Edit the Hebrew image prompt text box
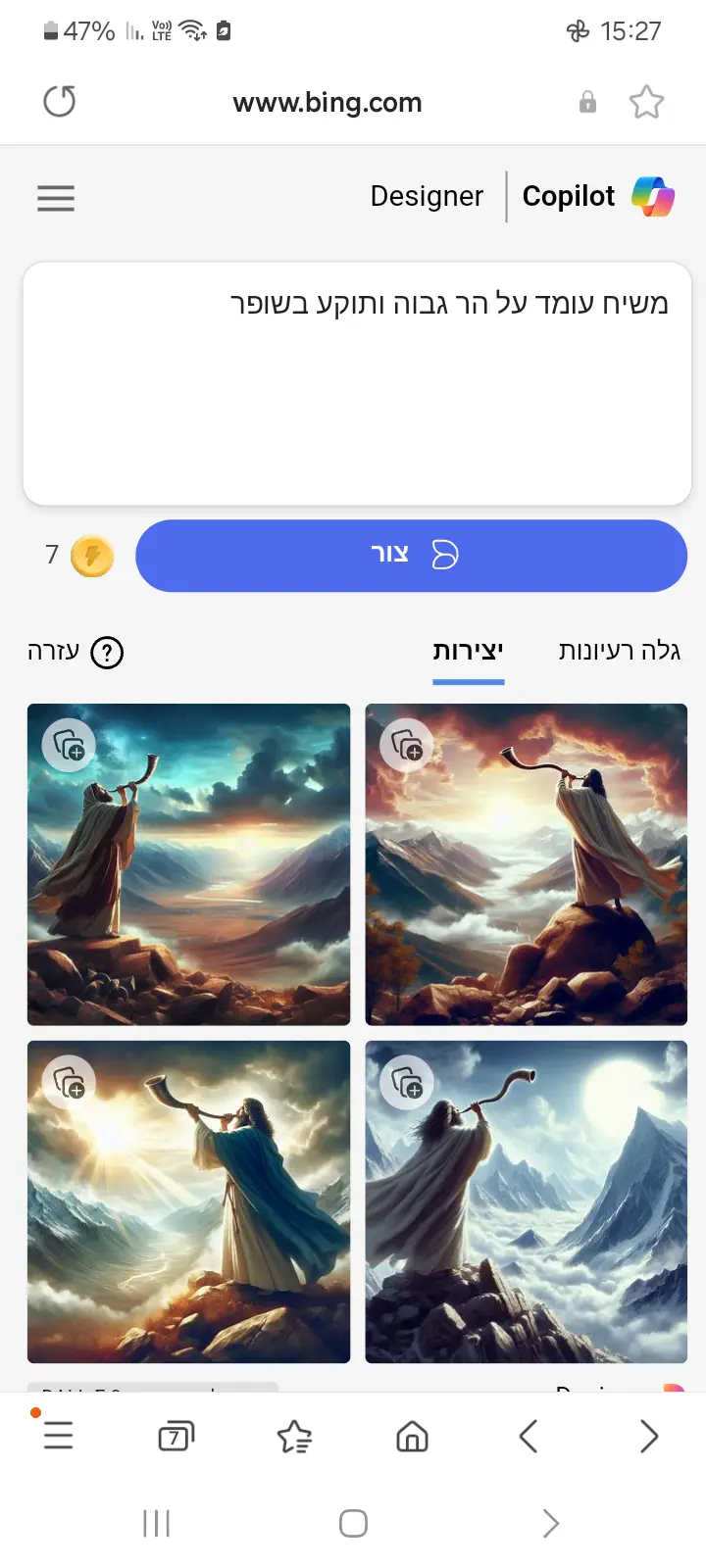Screen dimensions: 706x1568 click(357, 383)
